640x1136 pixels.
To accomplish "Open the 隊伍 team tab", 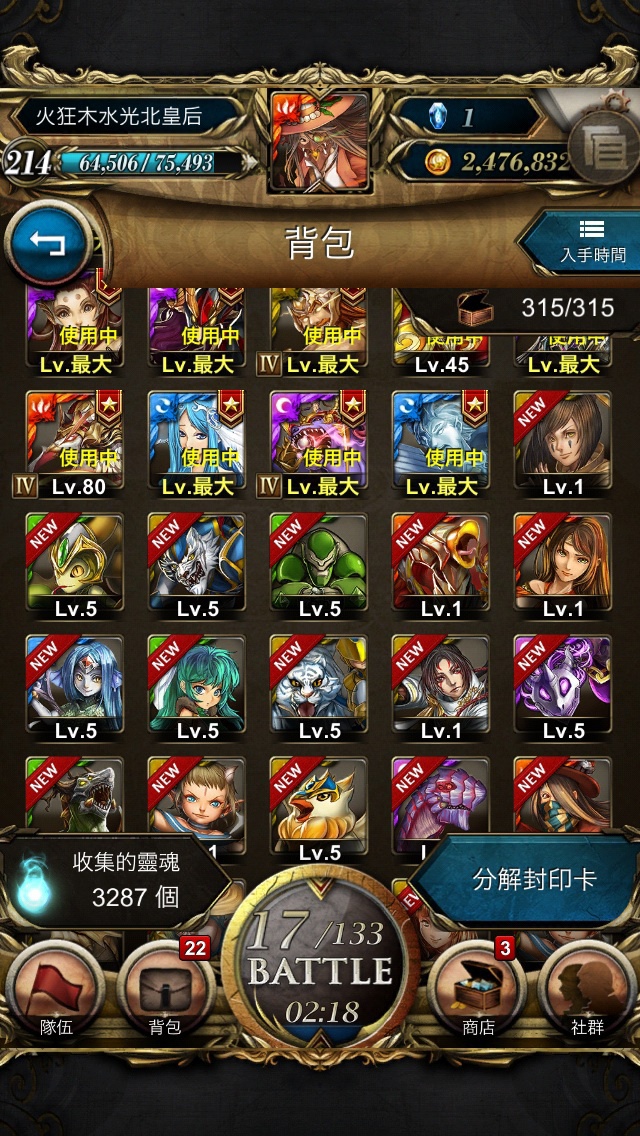I will pyautogui.click(x=56, y=990).
